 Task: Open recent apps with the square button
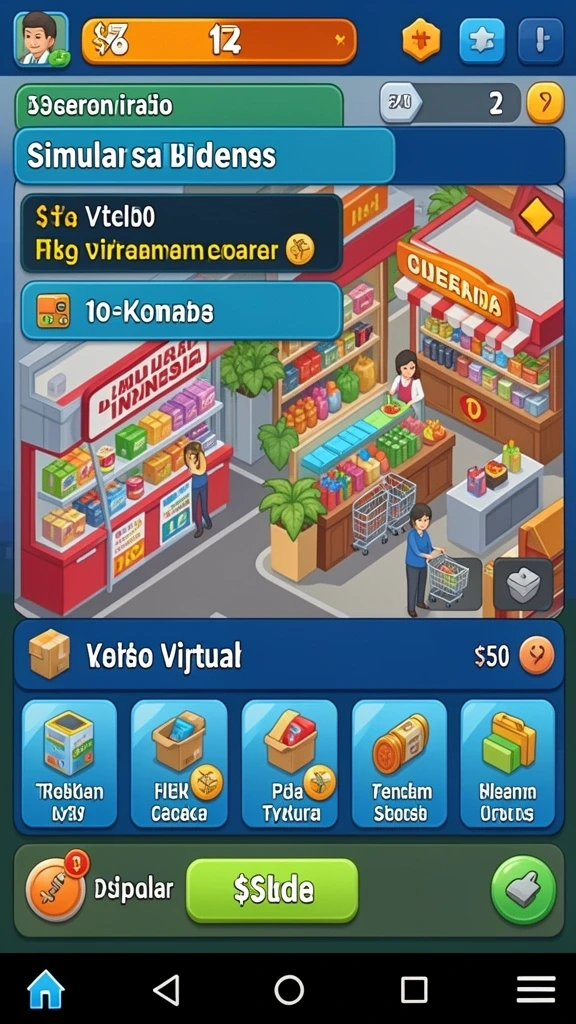413,989
